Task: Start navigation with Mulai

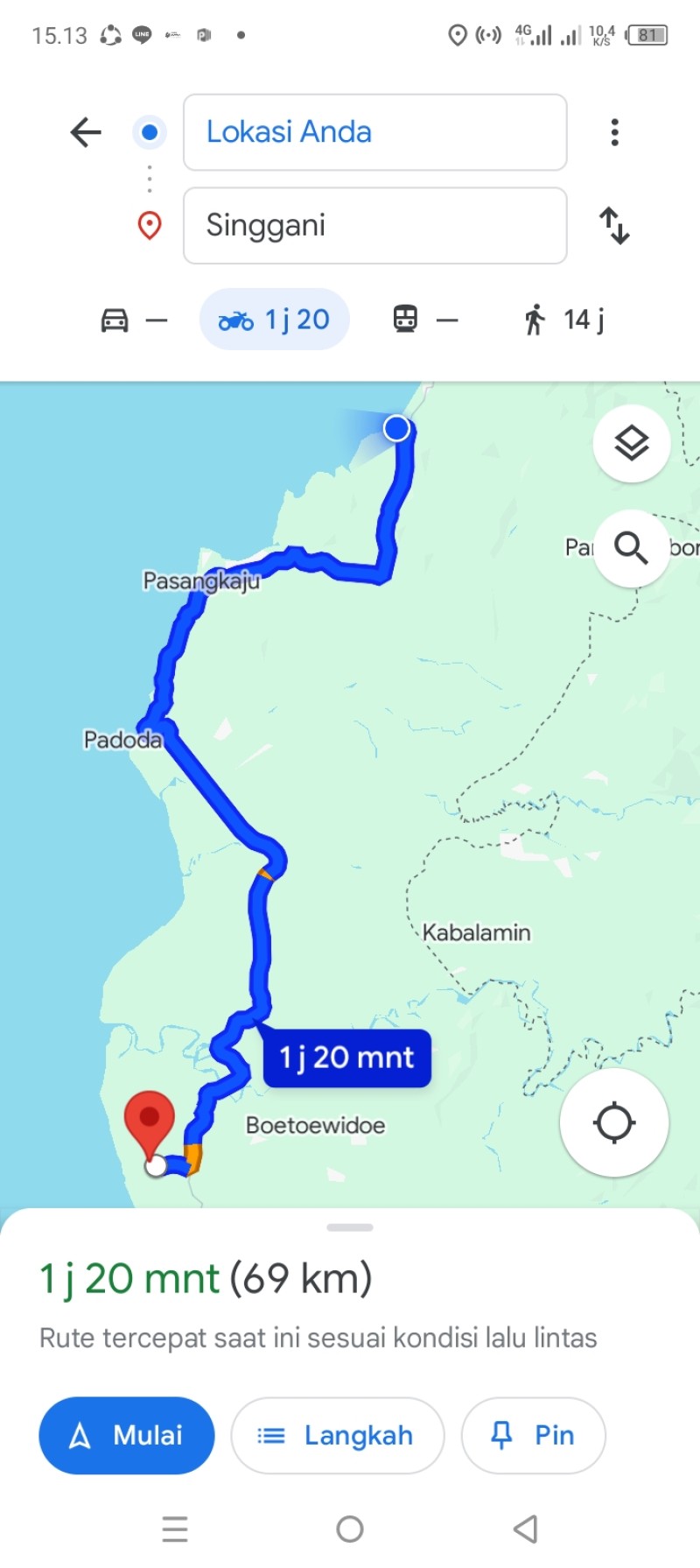Action: click(x=127, y=1435)
